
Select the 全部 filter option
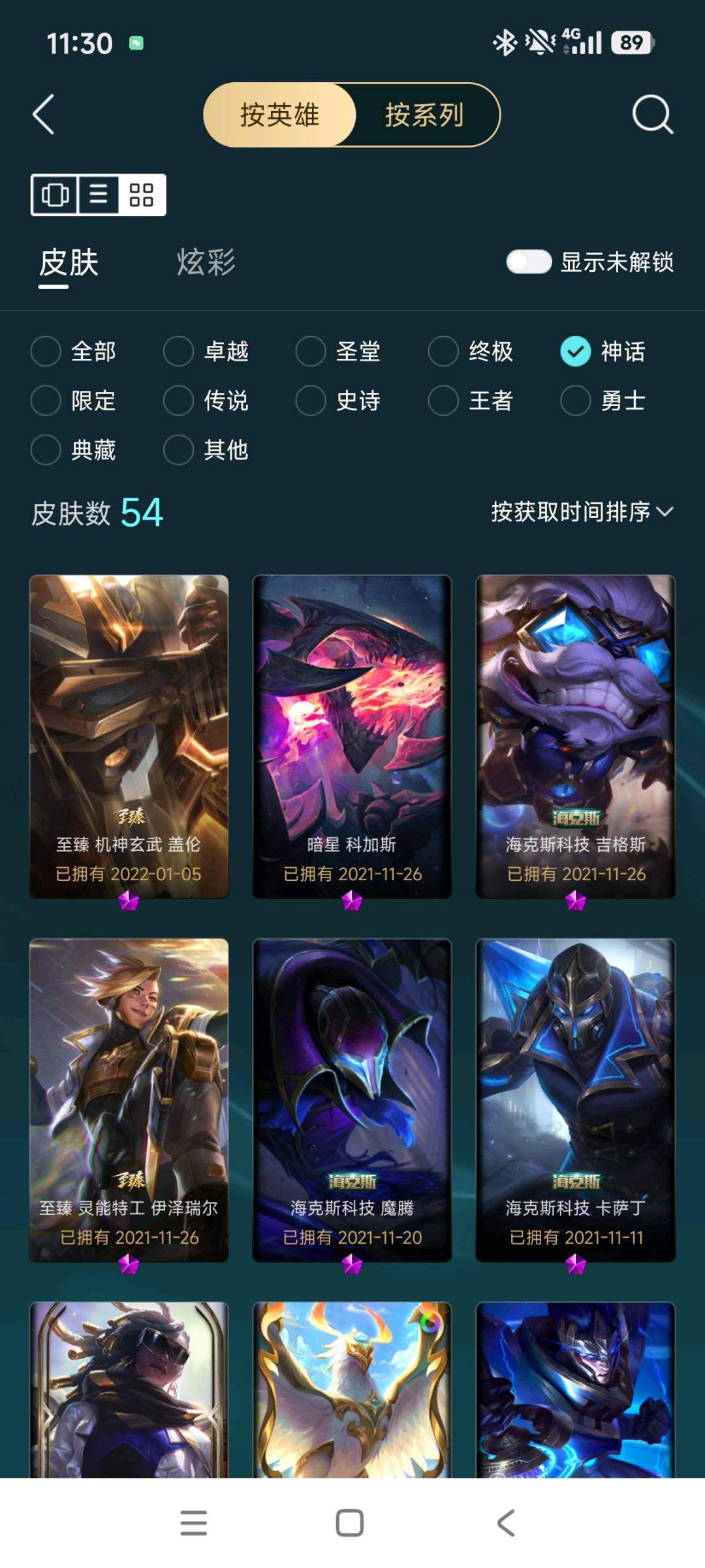(x=73, y=351)
